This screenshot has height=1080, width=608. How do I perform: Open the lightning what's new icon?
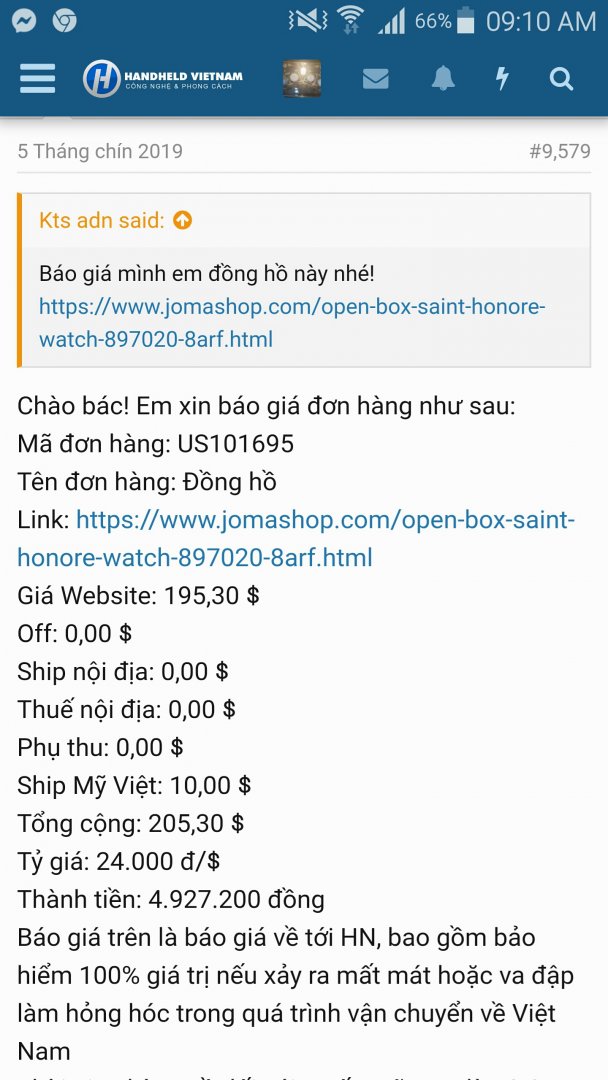point(502,78)
